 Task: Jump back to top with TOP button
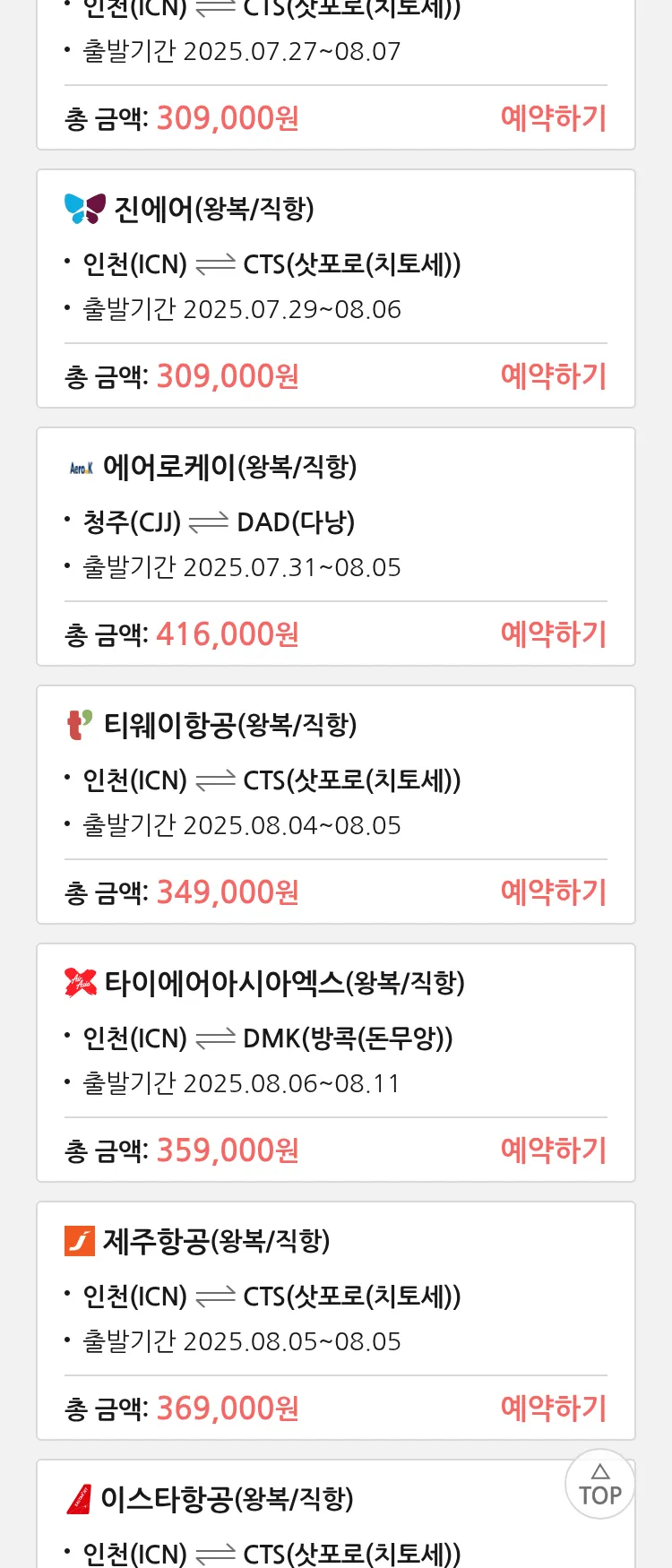click(599, 1485)
